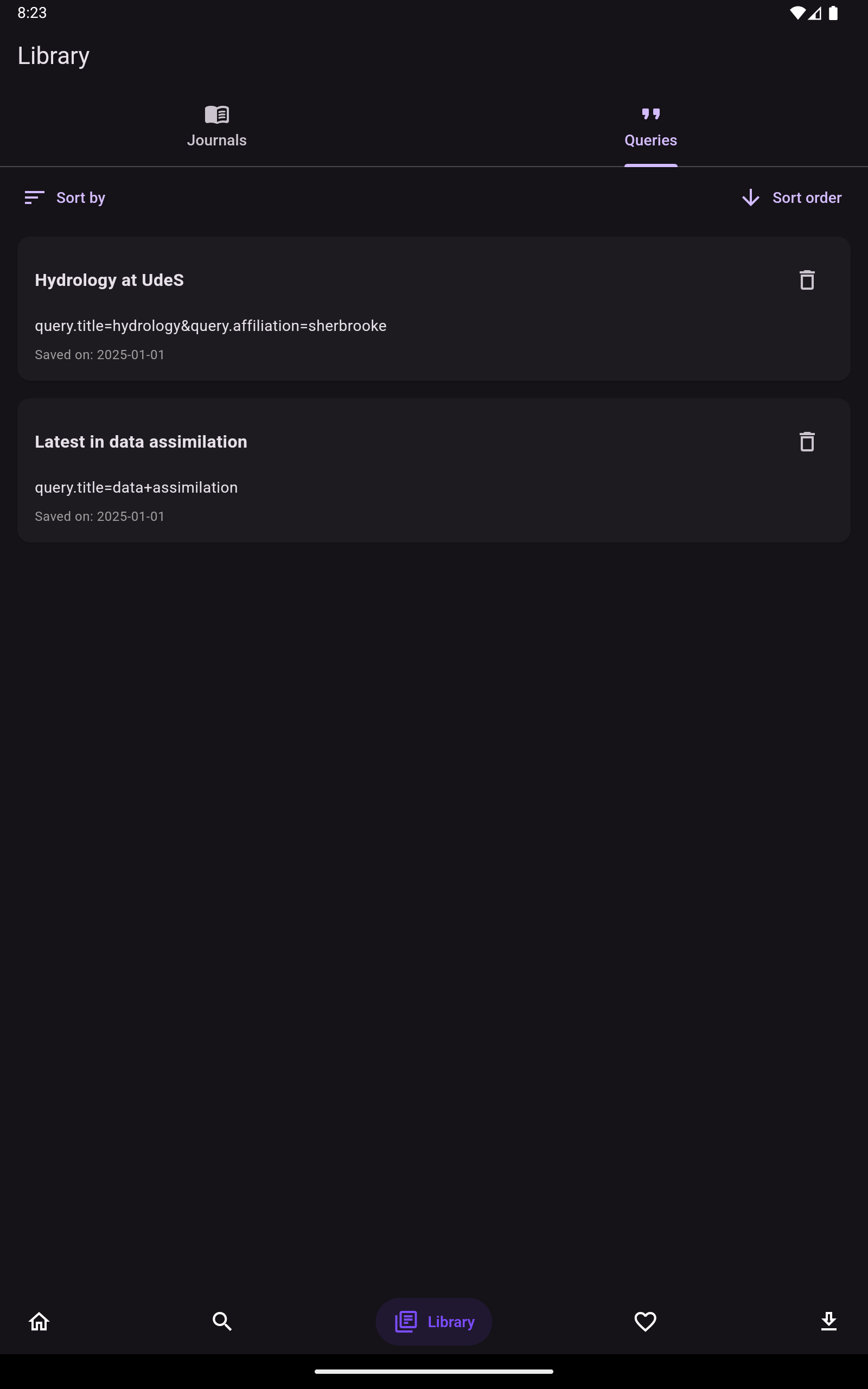
Task: Open the favorites heart tab
Action: tap(645, 1321)
